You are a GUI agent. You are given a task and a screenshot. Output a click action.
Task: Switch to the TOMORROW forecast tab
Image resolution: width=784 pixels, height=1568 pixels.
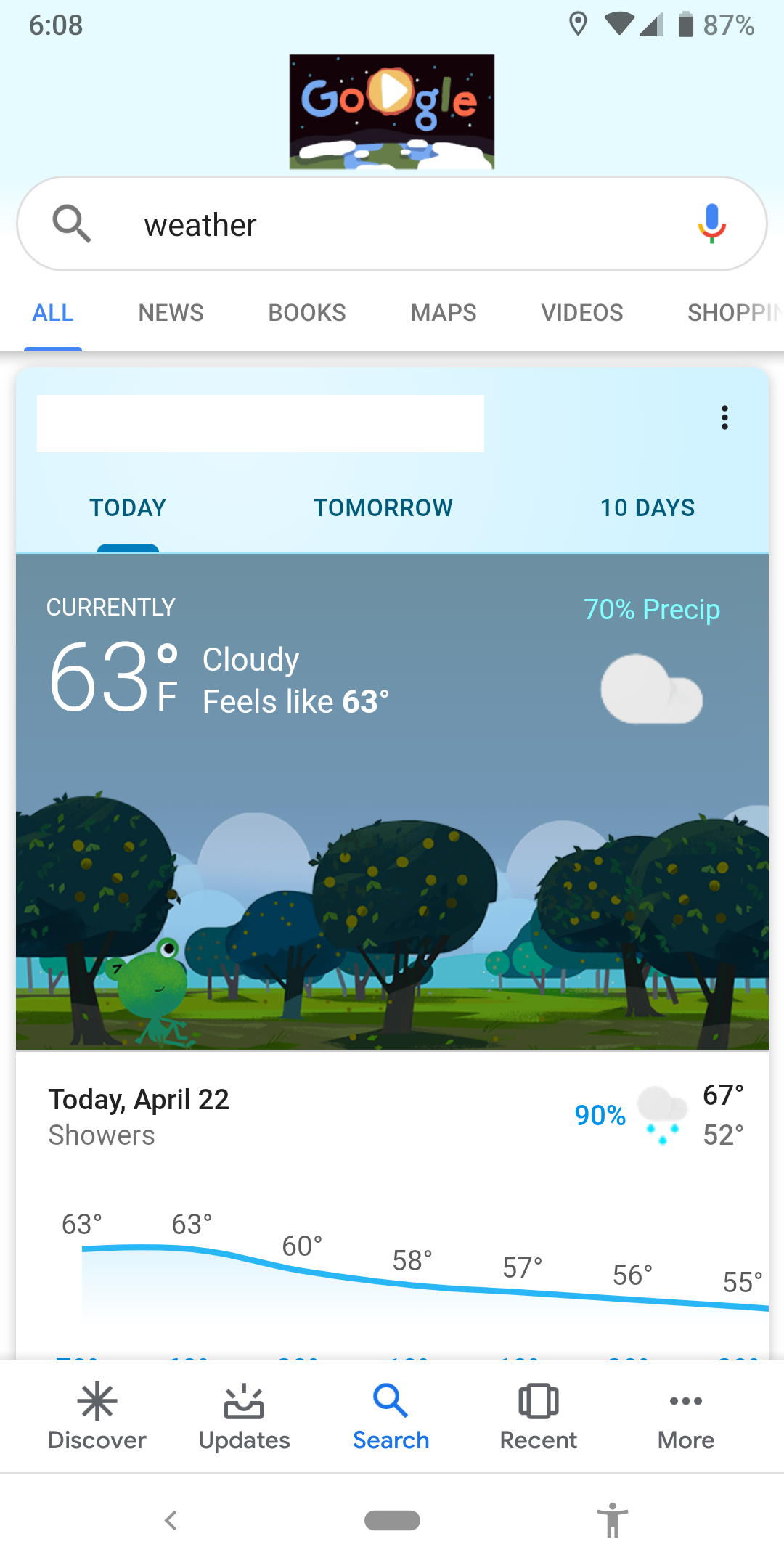coord(383,507)
